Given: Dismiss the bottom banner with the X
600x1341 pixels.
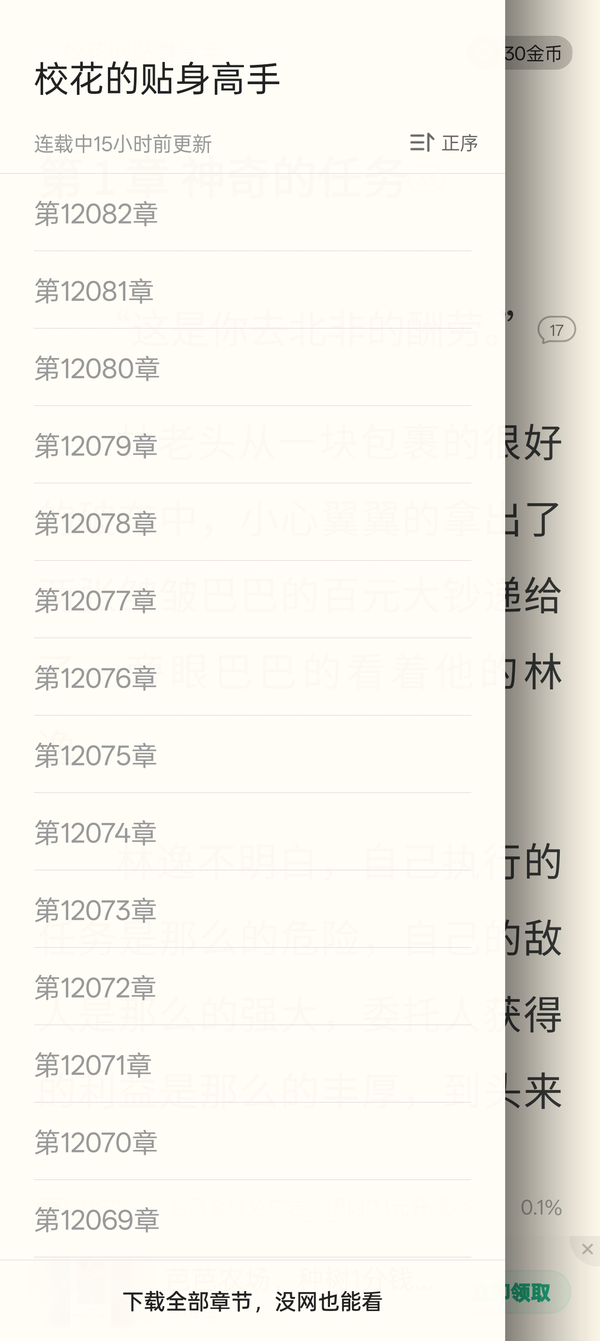Looking at the screenshot, I should point(587,1249).
